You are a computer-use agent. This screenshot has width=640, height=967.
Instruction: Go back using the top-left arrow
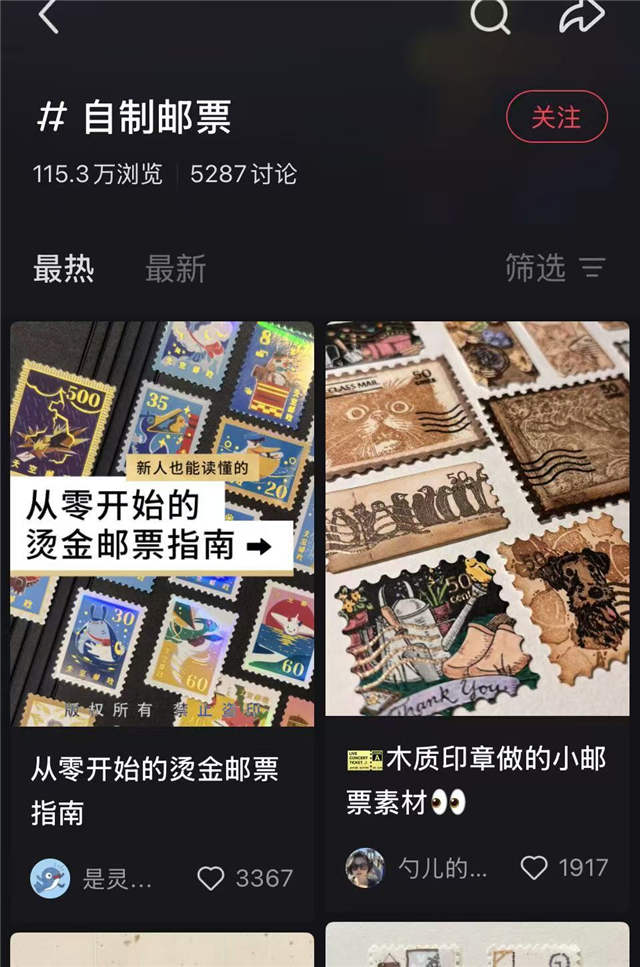click(47, 16)
